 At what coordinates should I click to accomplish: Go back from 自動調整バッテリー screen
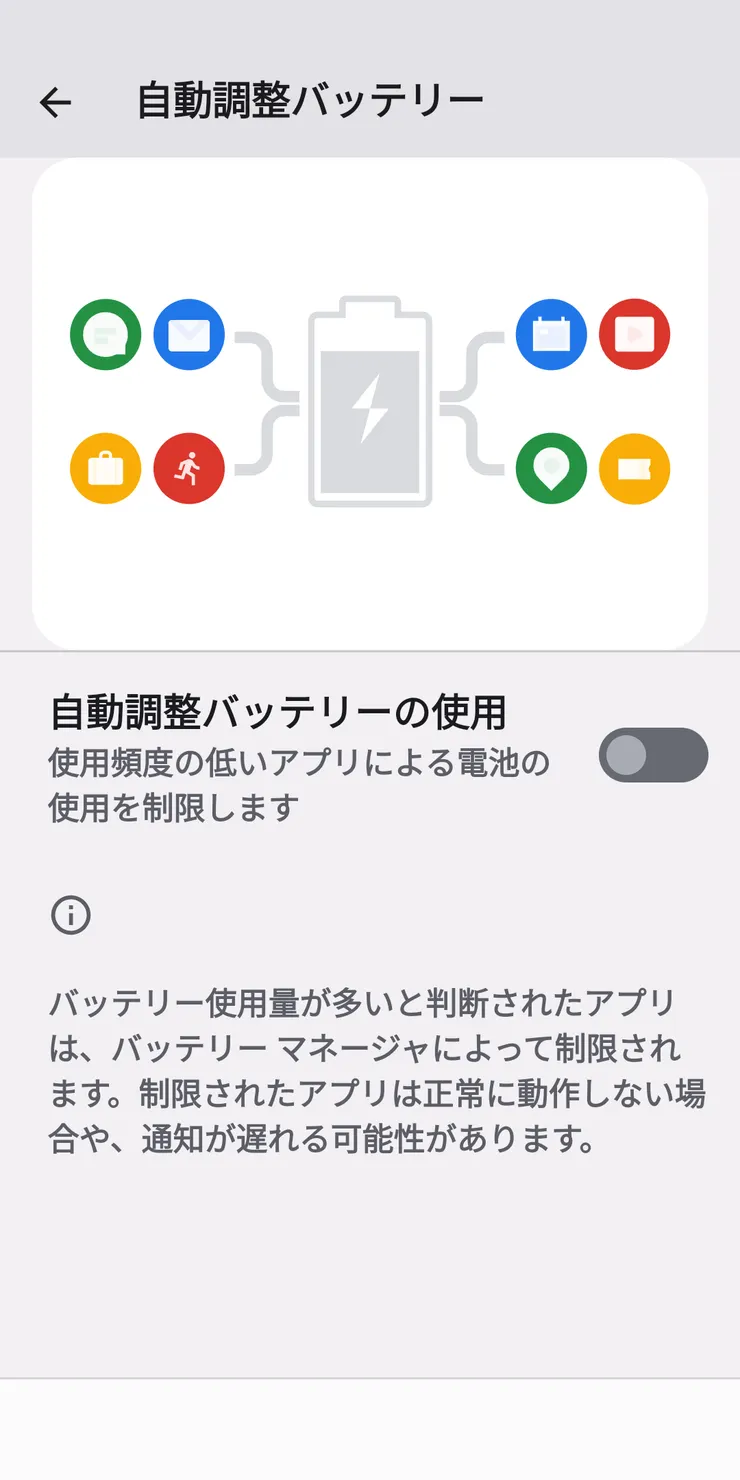56,101
